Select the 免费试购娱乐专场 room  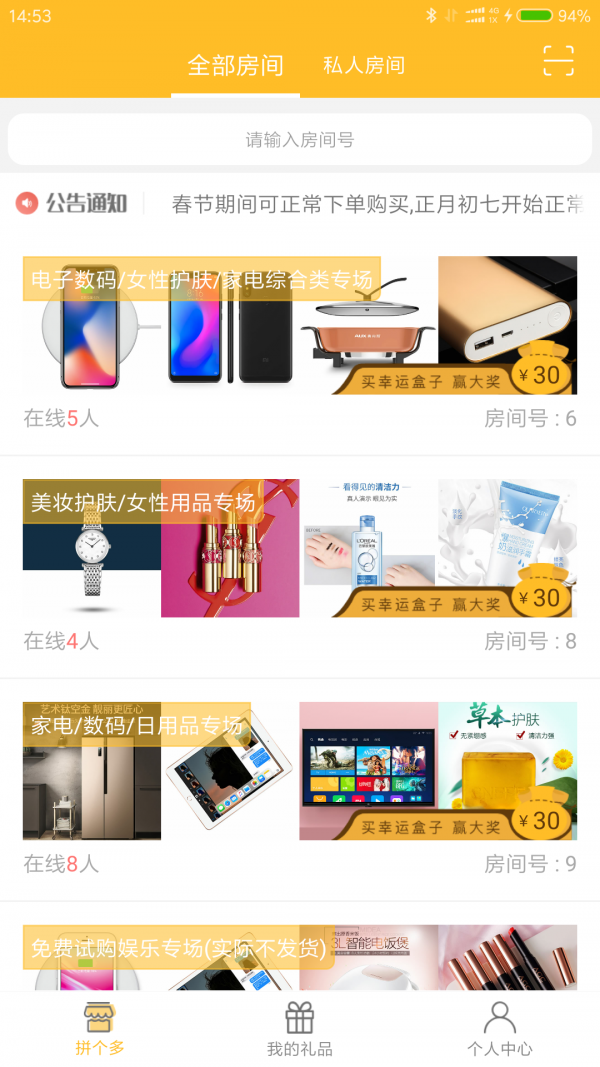coord(300,958)
